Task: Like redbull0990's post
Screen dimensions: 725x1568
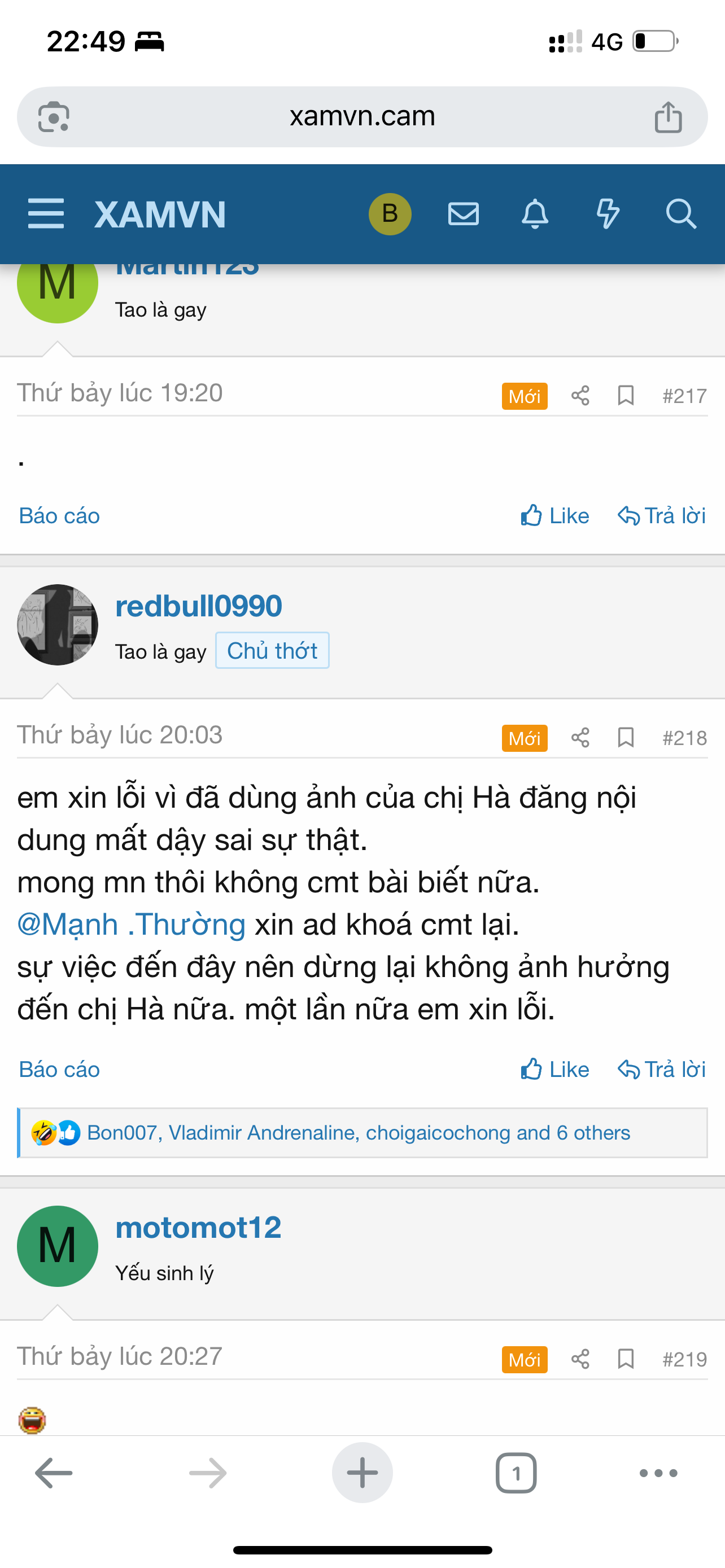Action: [554, 1070]
